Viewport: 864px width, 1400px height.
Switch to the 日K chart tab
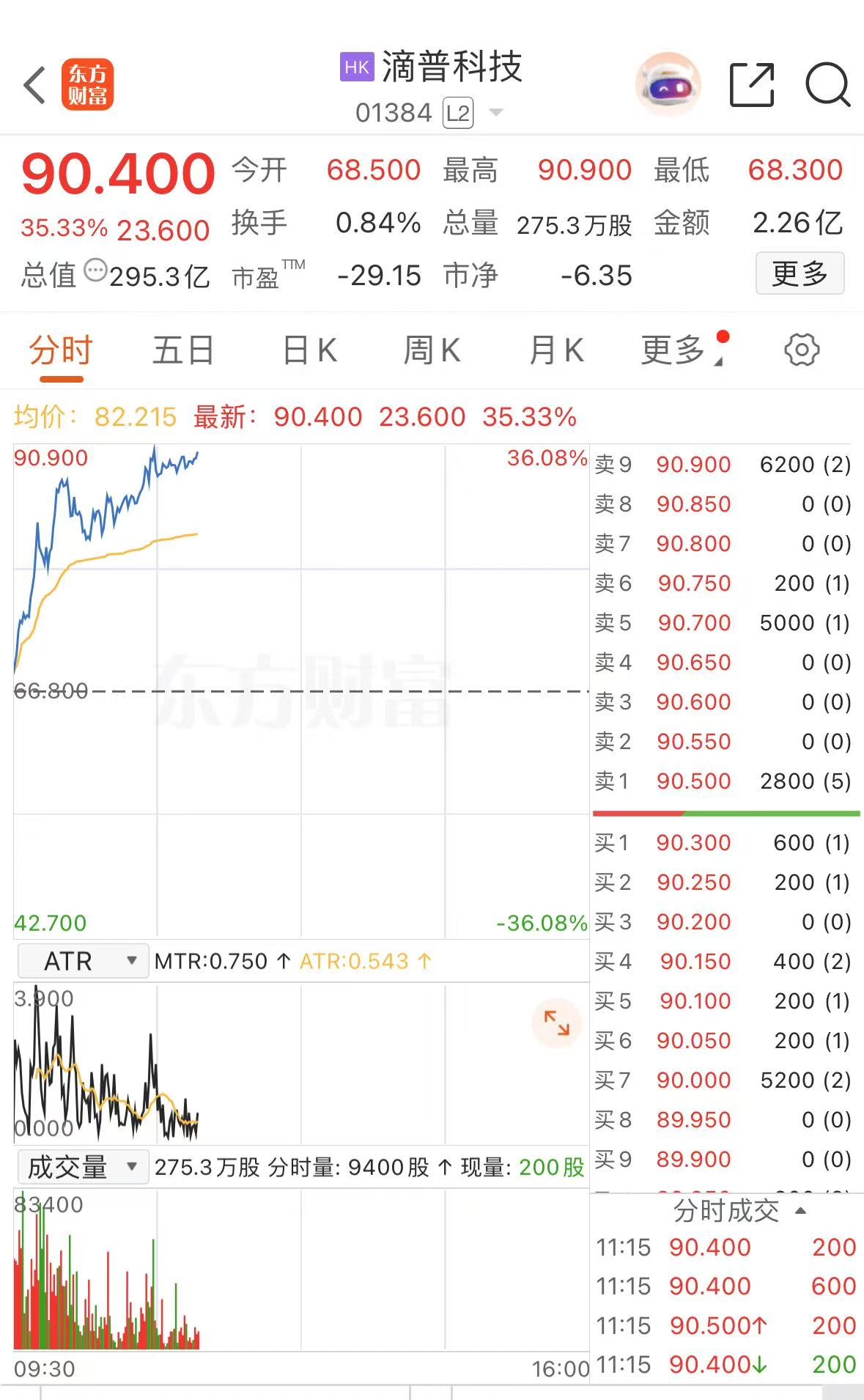(x=310, y=350)
